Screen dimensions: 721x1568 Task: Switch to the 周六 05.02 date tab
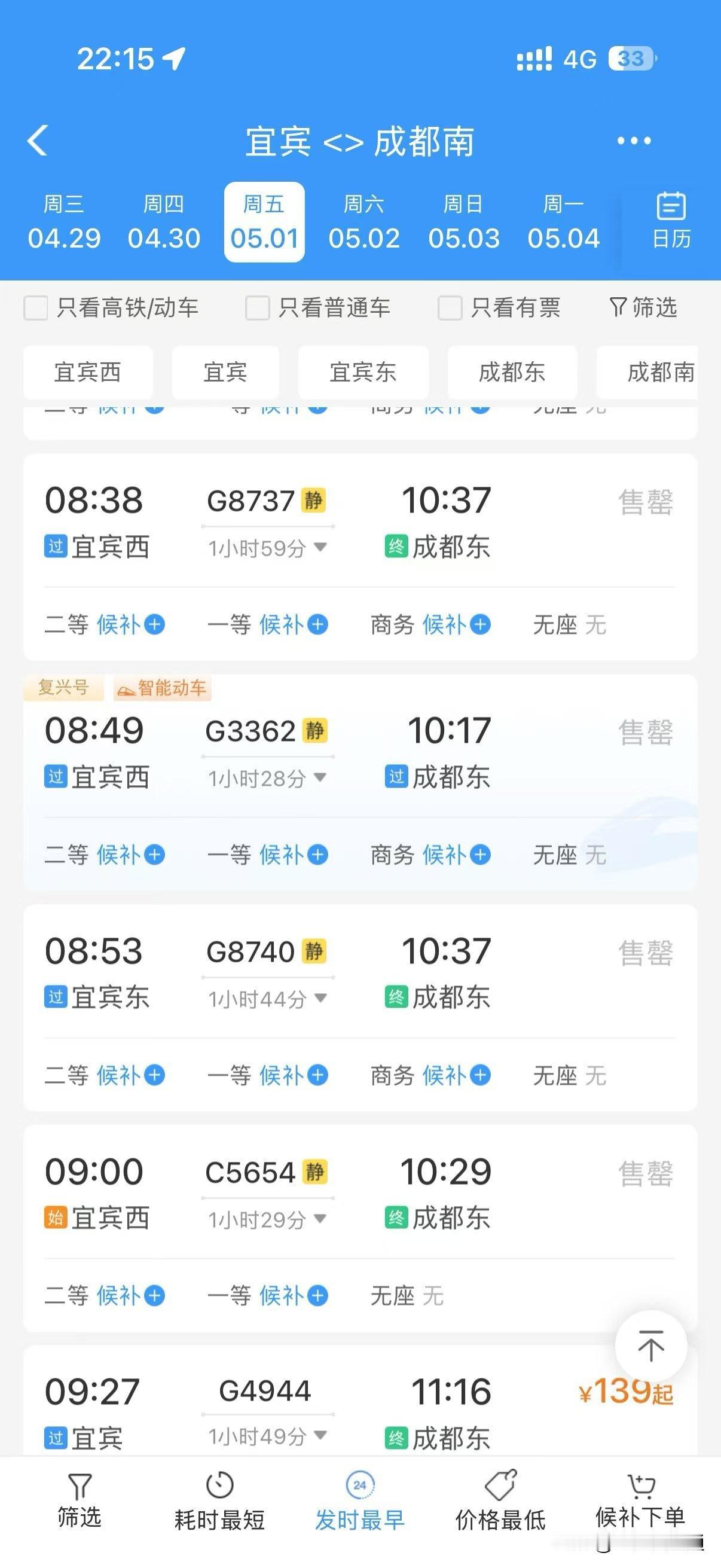tap(365, 221)
